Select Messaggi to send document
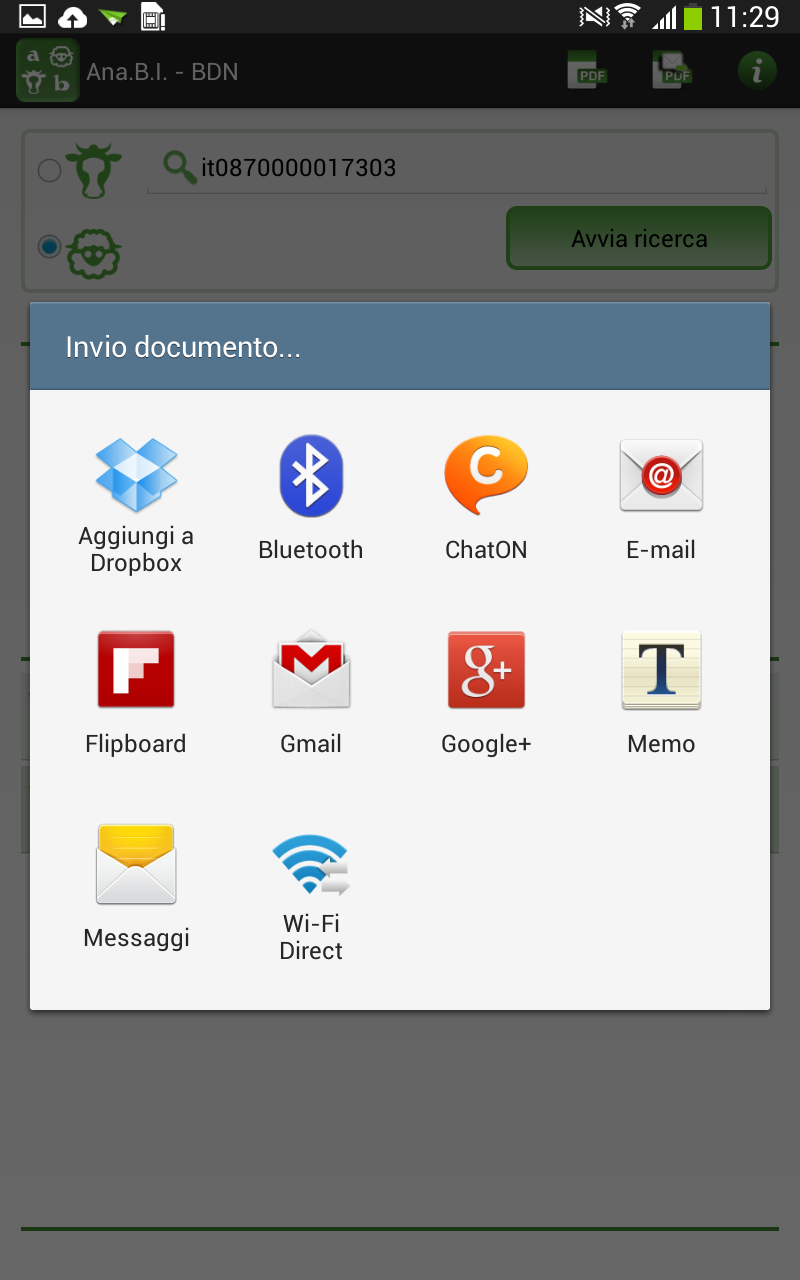 click(136, 886)
